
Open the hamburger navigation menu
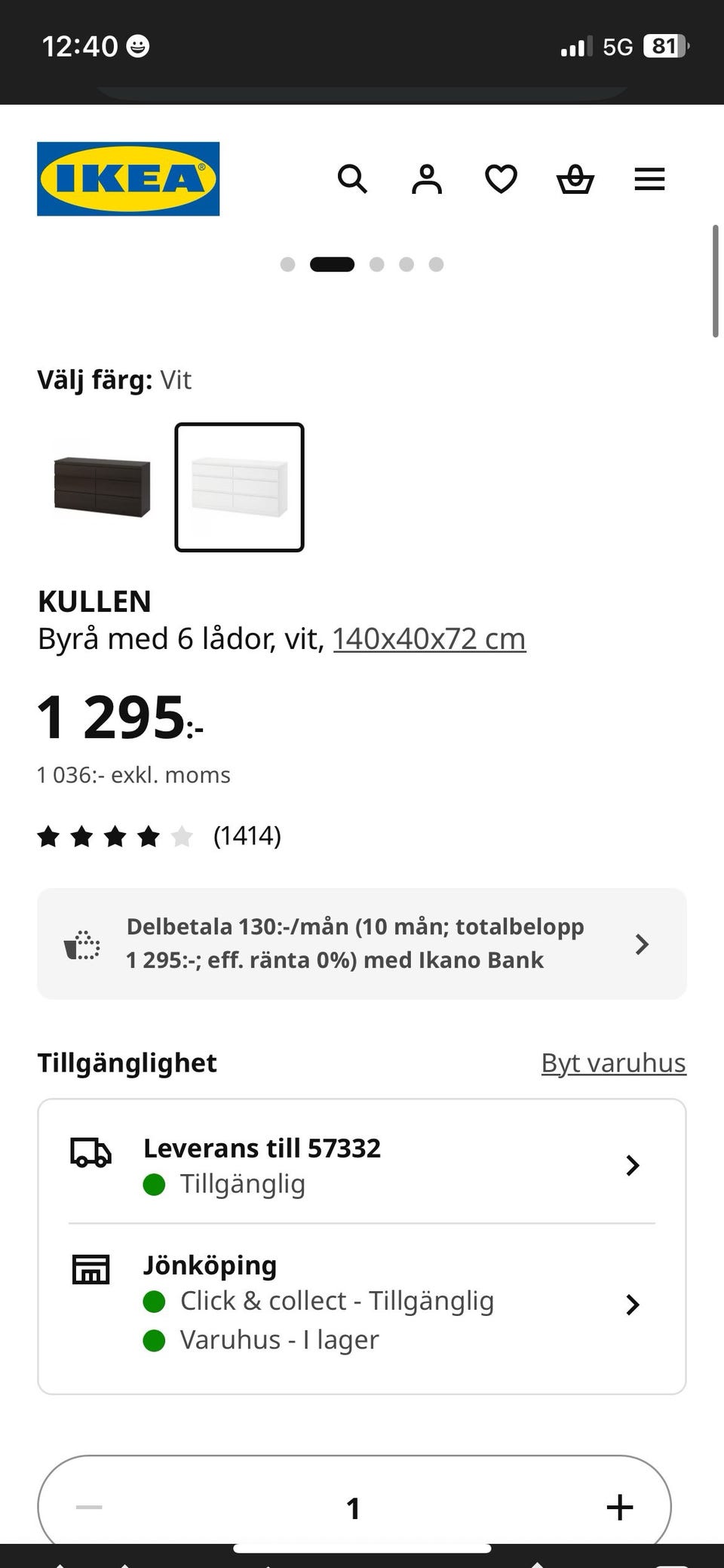coord(649,179)
